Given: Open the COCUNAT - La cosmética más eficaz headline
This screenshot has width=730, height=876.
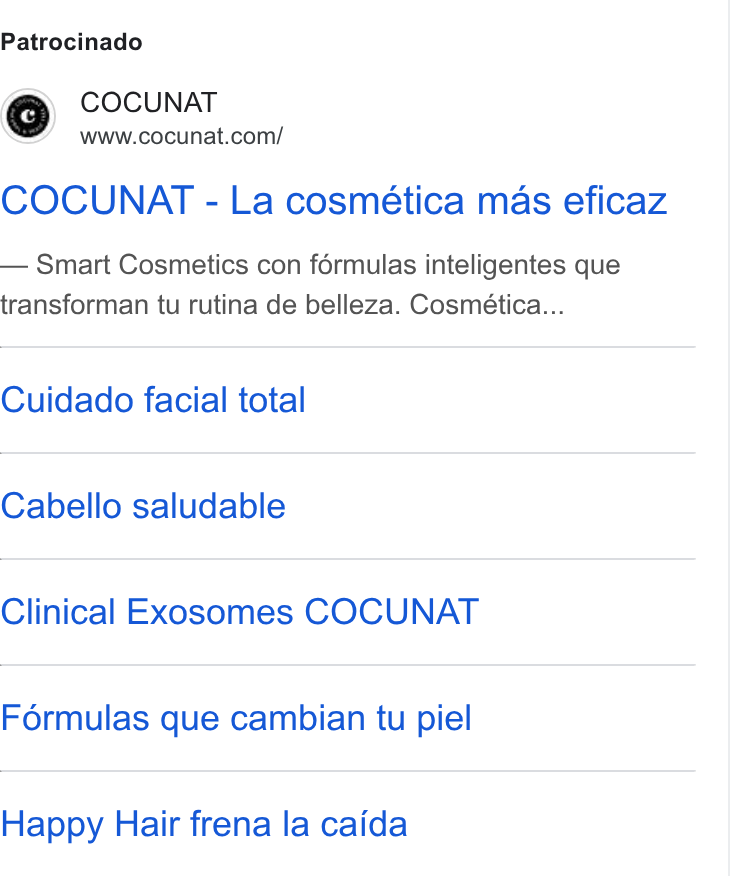Looking at the screenshot, I should coord(334,201).
